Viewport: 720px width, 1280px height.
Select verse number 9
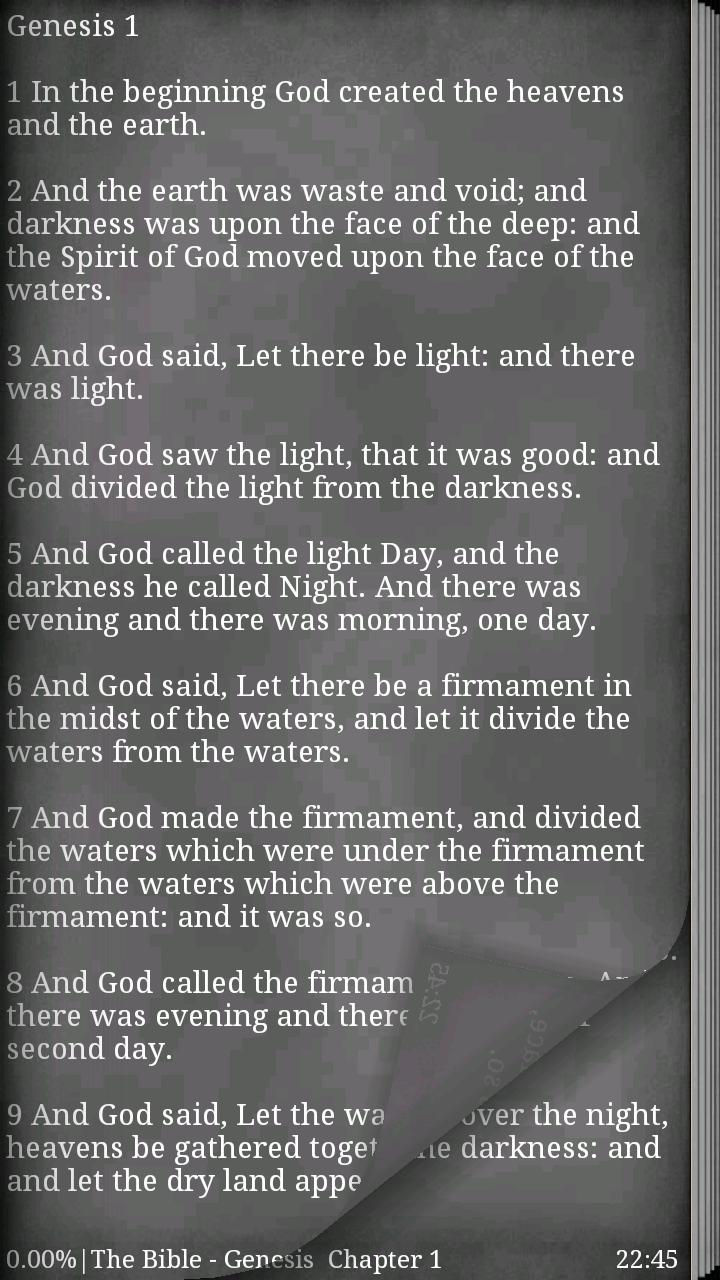pos(13,1113)
